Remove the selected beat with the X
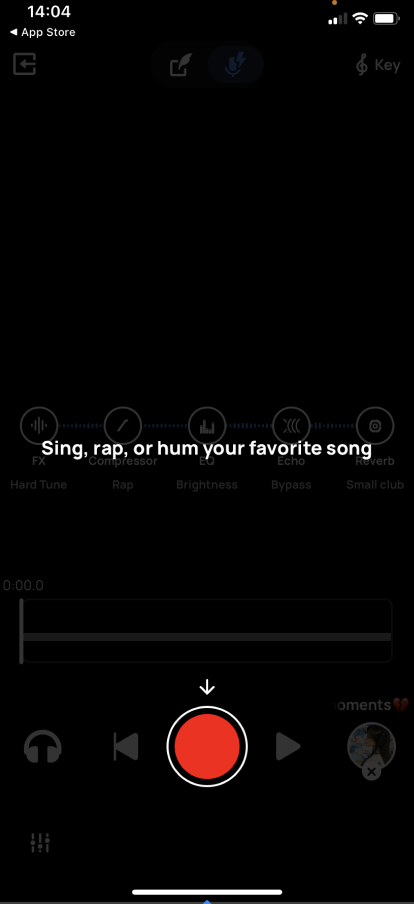The width and height of the screenshot is (414, 904). (x=372, y=772)
